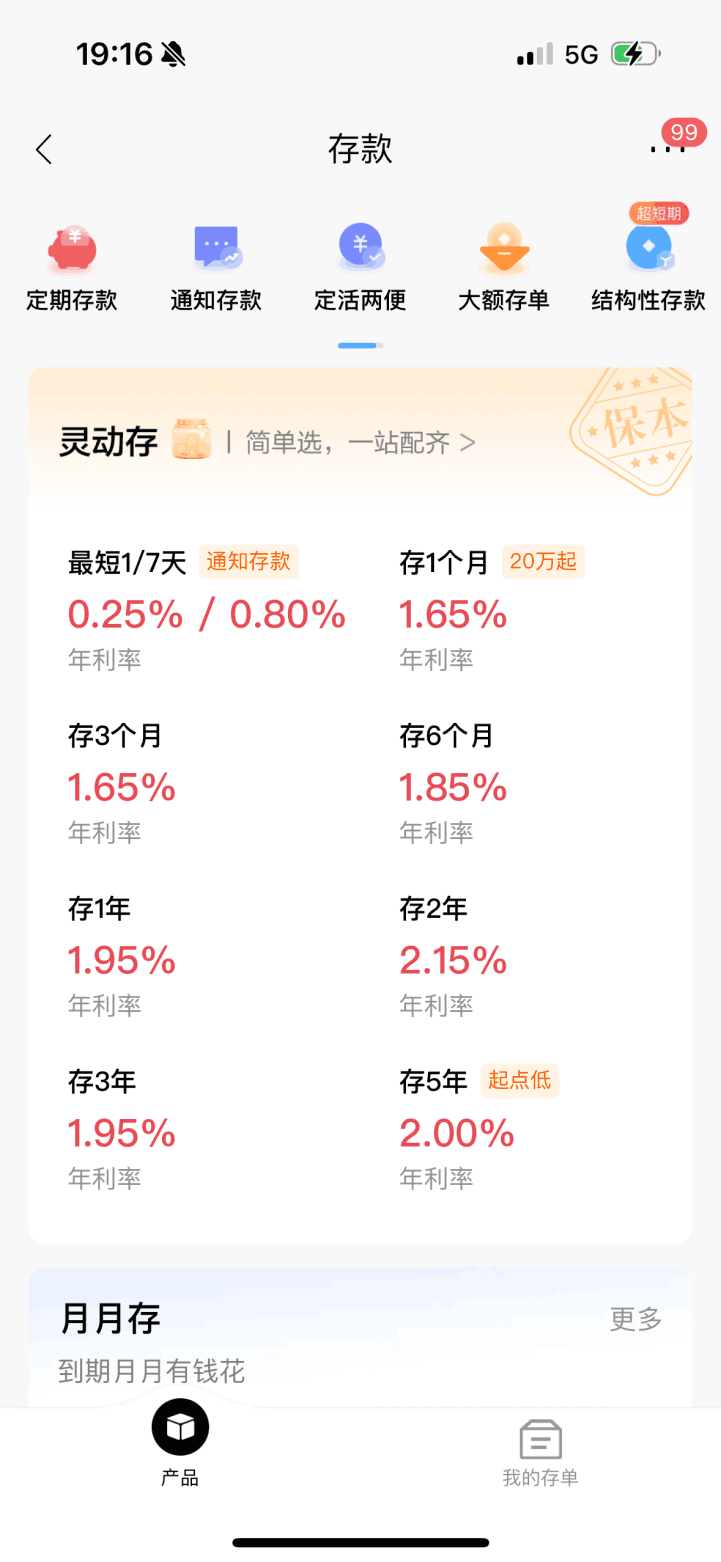This screenshot has height=1562, width=721.
Task: Choose the 存2年 2.15% option
Action: pos(454,959)
